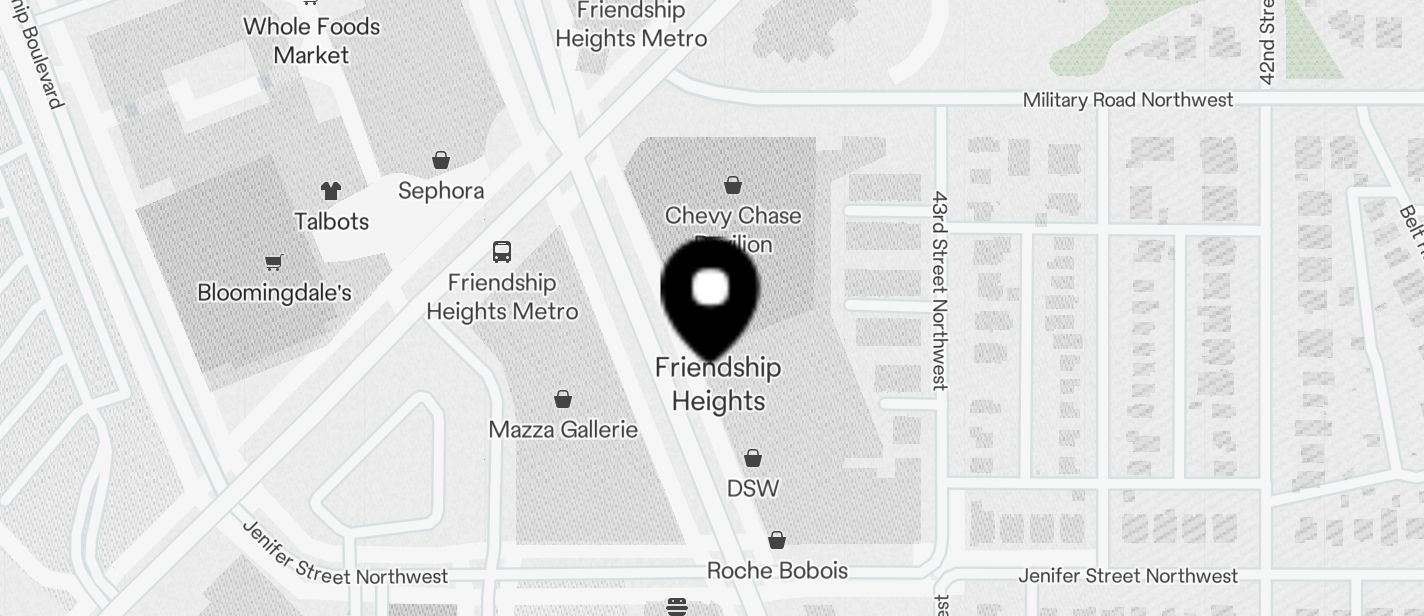The width and height of the screenshot is (1424, 616).
Task: Open the Roche Bobois place marker
Action: pos(777,541)
